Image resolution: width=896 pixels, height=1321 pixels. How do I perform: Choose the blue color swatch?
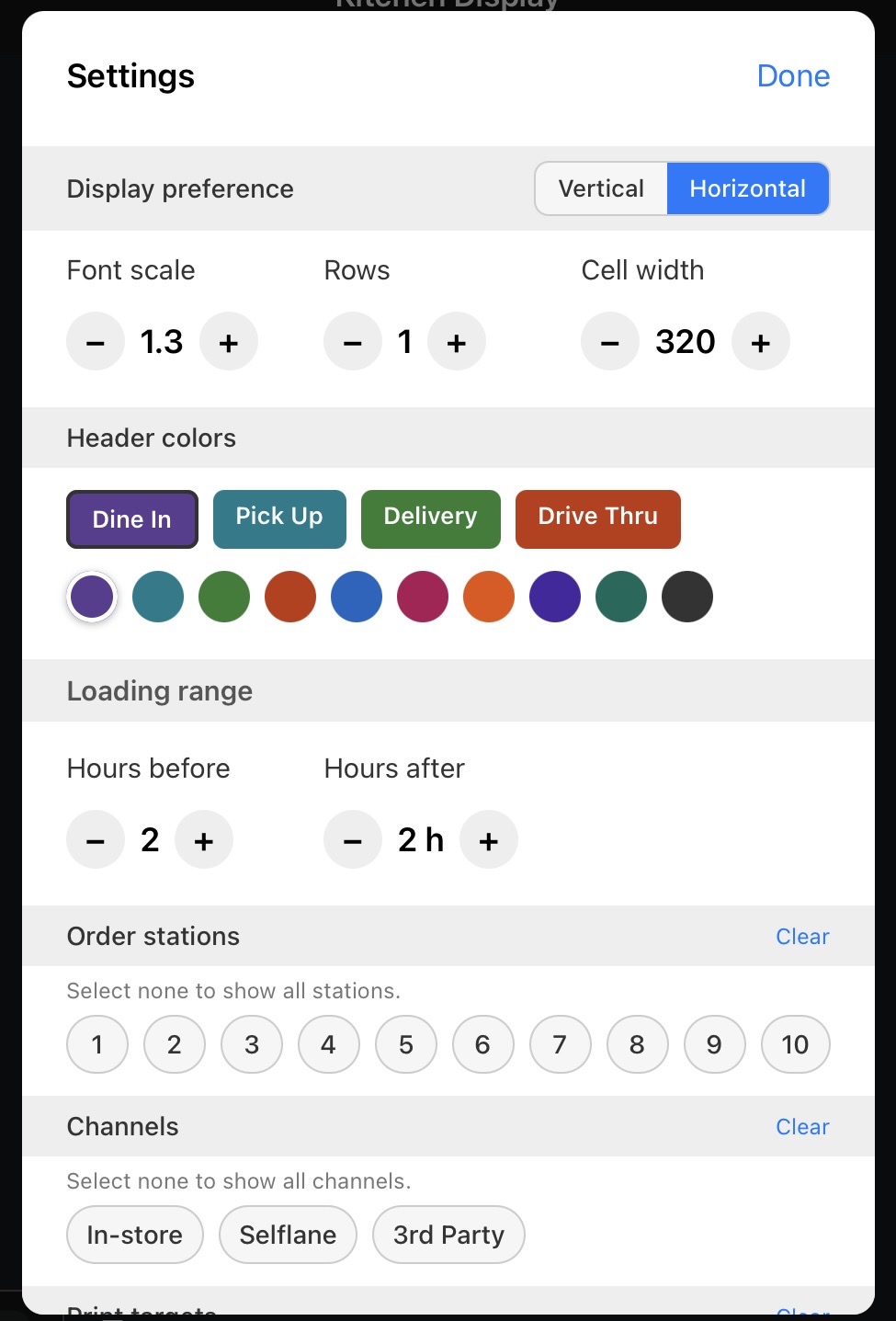point(357,597)
